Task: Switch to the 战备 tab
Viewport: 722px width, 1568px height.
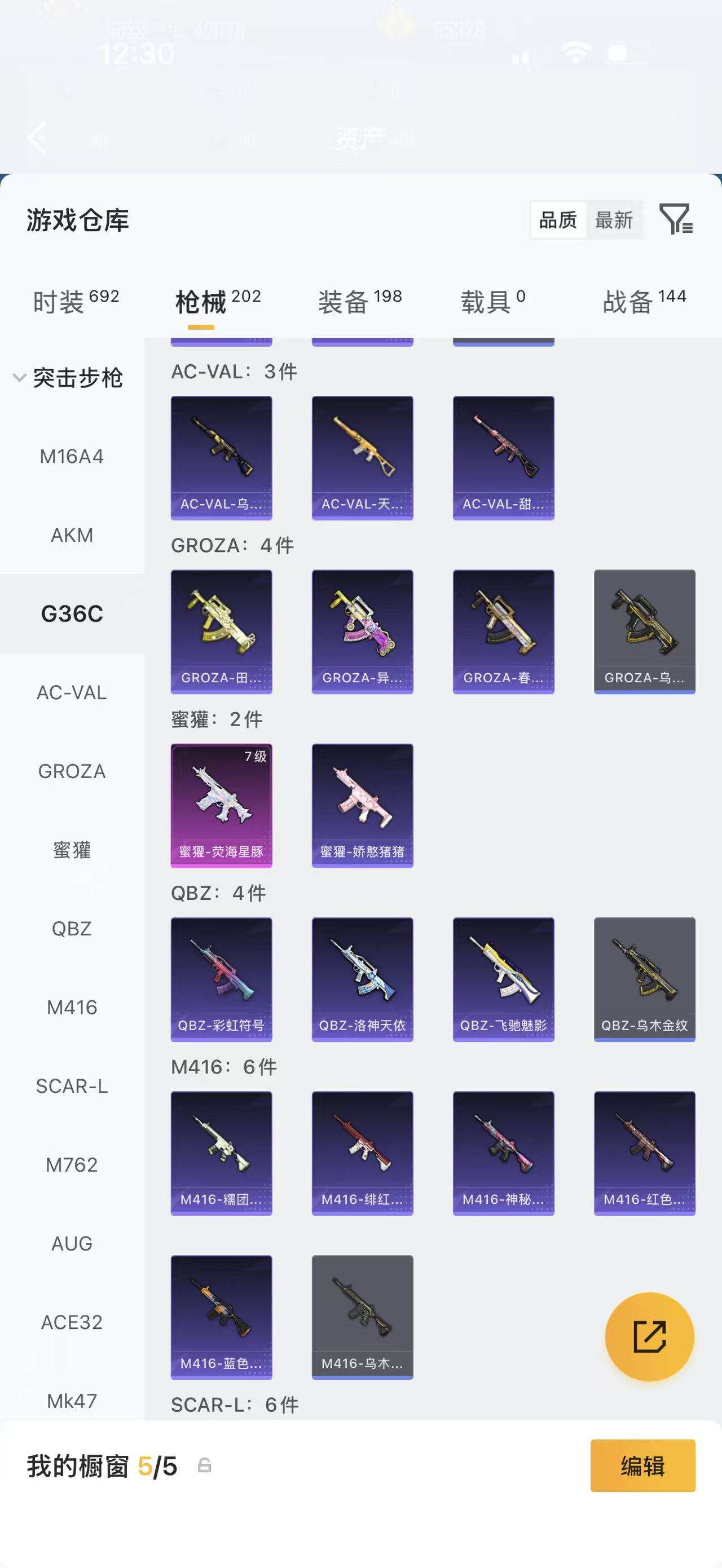Action: pos(644,301)
